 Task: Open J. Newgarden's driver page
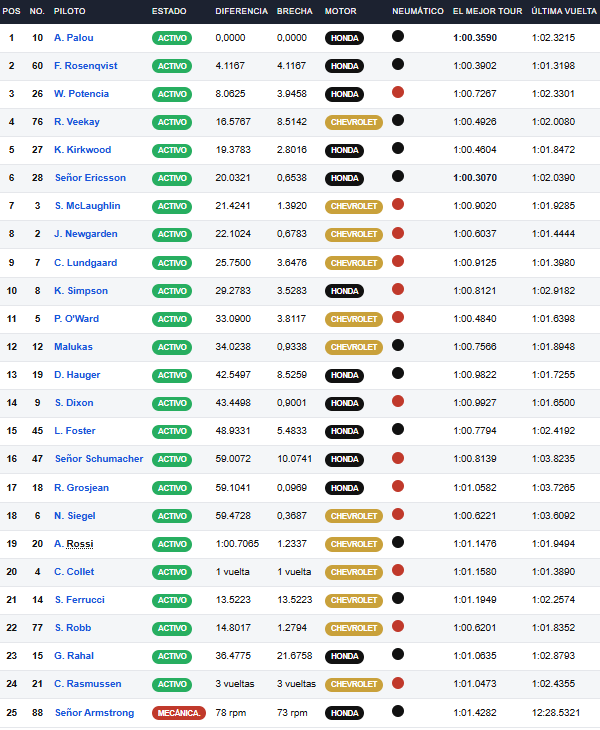tap(86, 234)
